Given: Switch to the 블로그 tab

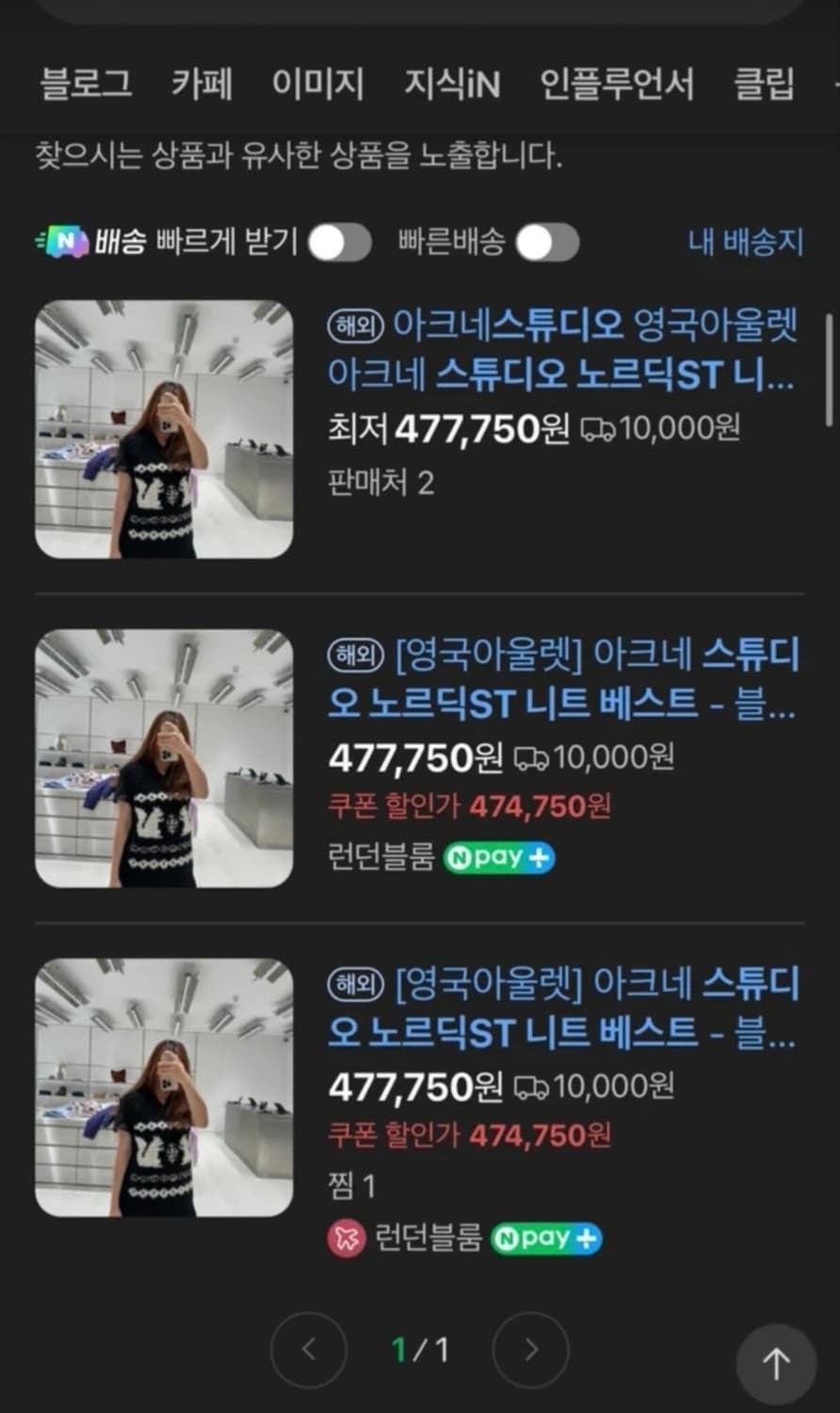Looking at the screenshot, I should [x=85, y=85].
